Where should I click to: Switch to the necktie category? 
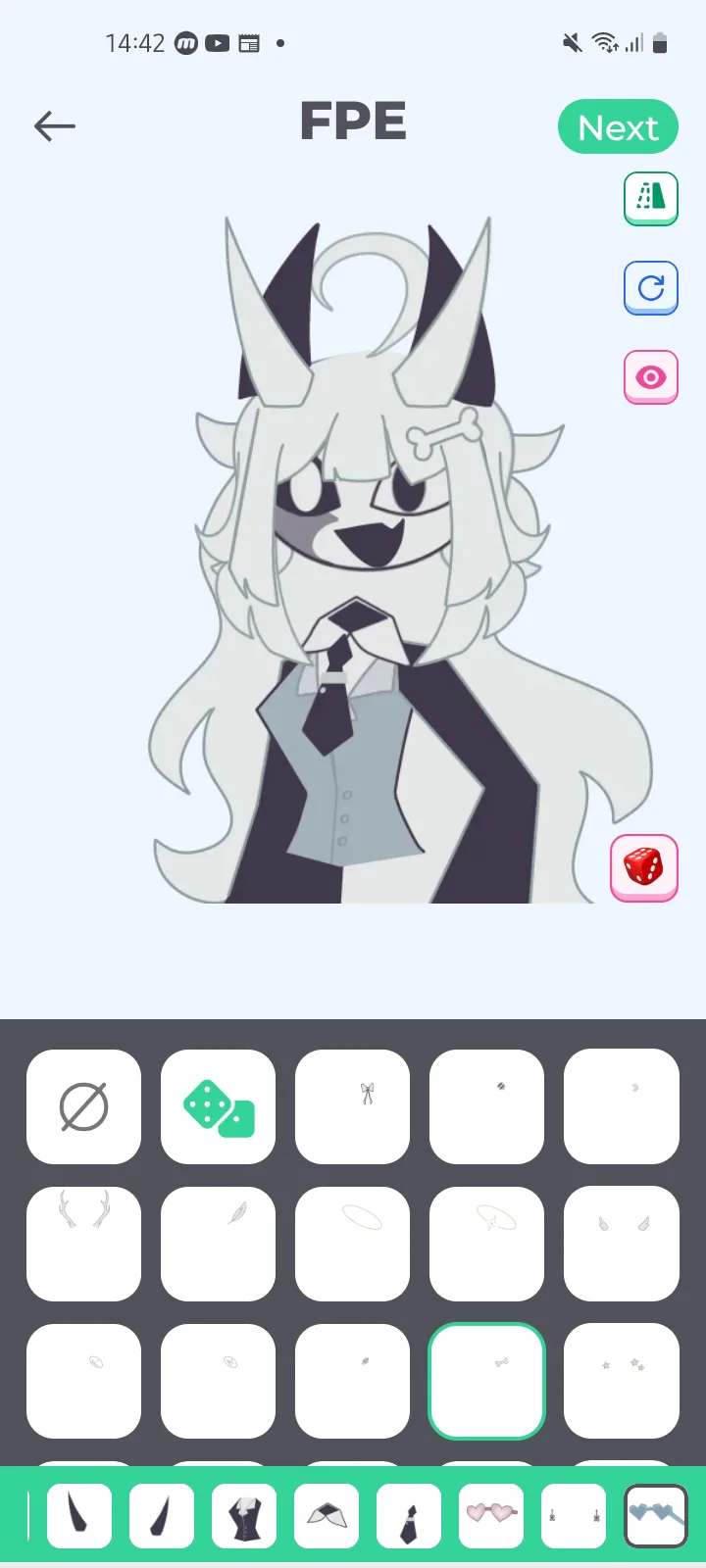tap(409, 1516)
